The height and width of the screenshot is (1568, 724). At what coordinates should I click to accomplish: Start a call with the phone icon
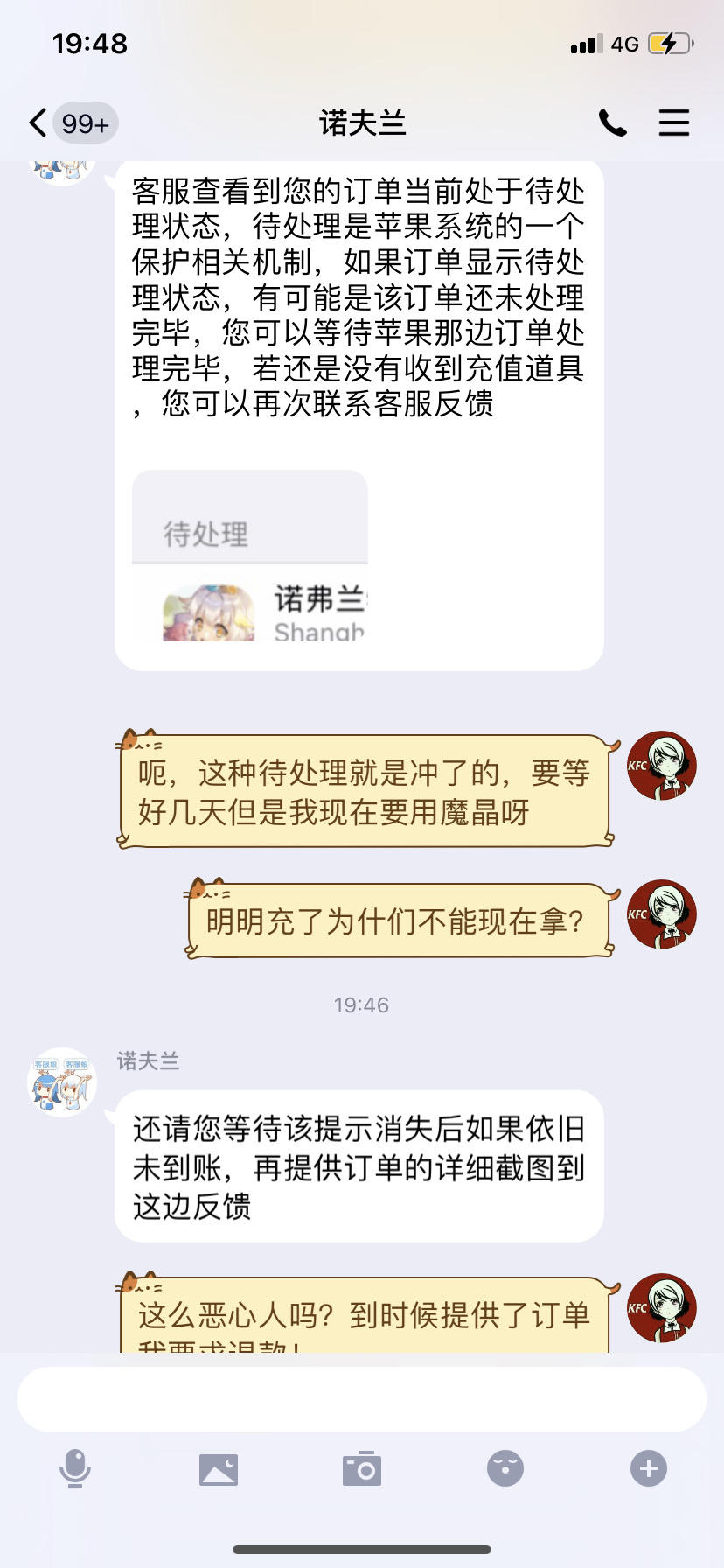[612, 122]
